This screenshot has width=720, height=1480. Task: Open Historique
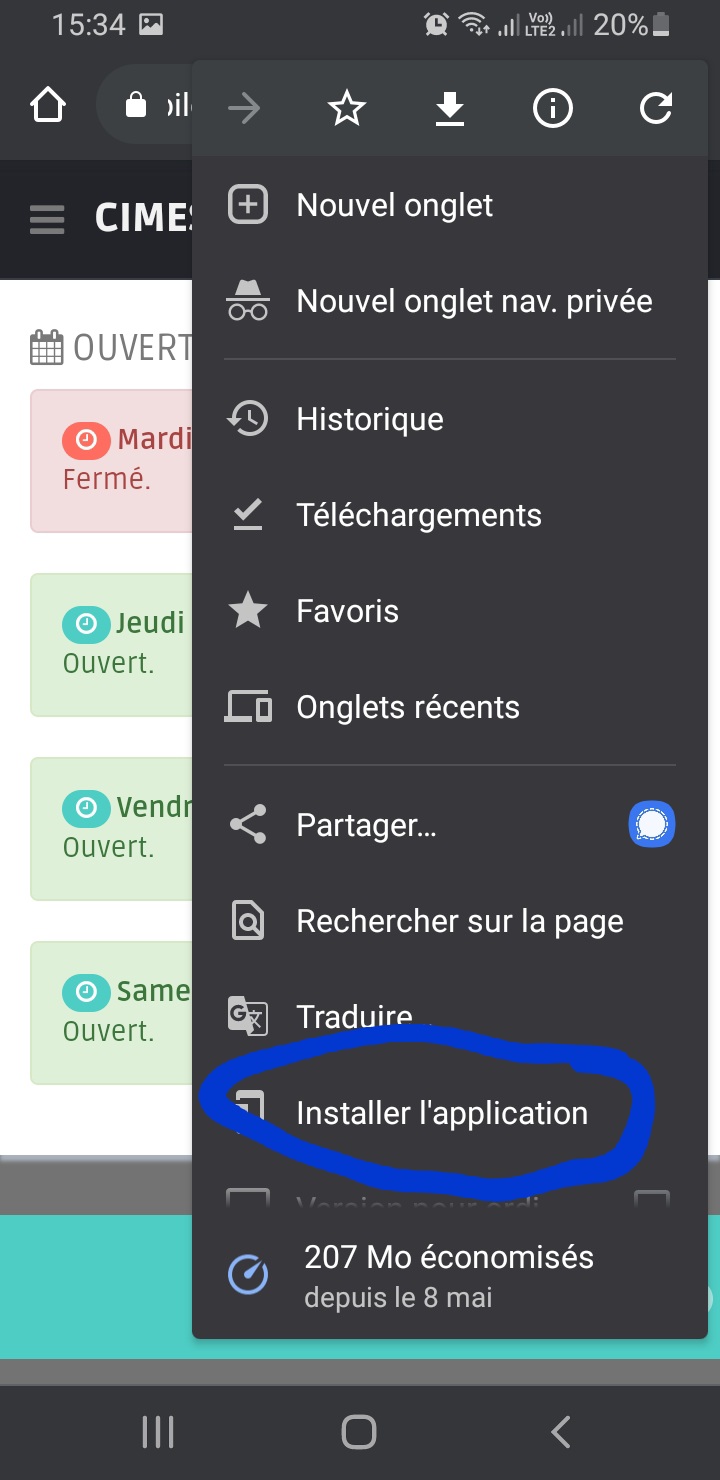pyautogui.click(x=450, y=419)
